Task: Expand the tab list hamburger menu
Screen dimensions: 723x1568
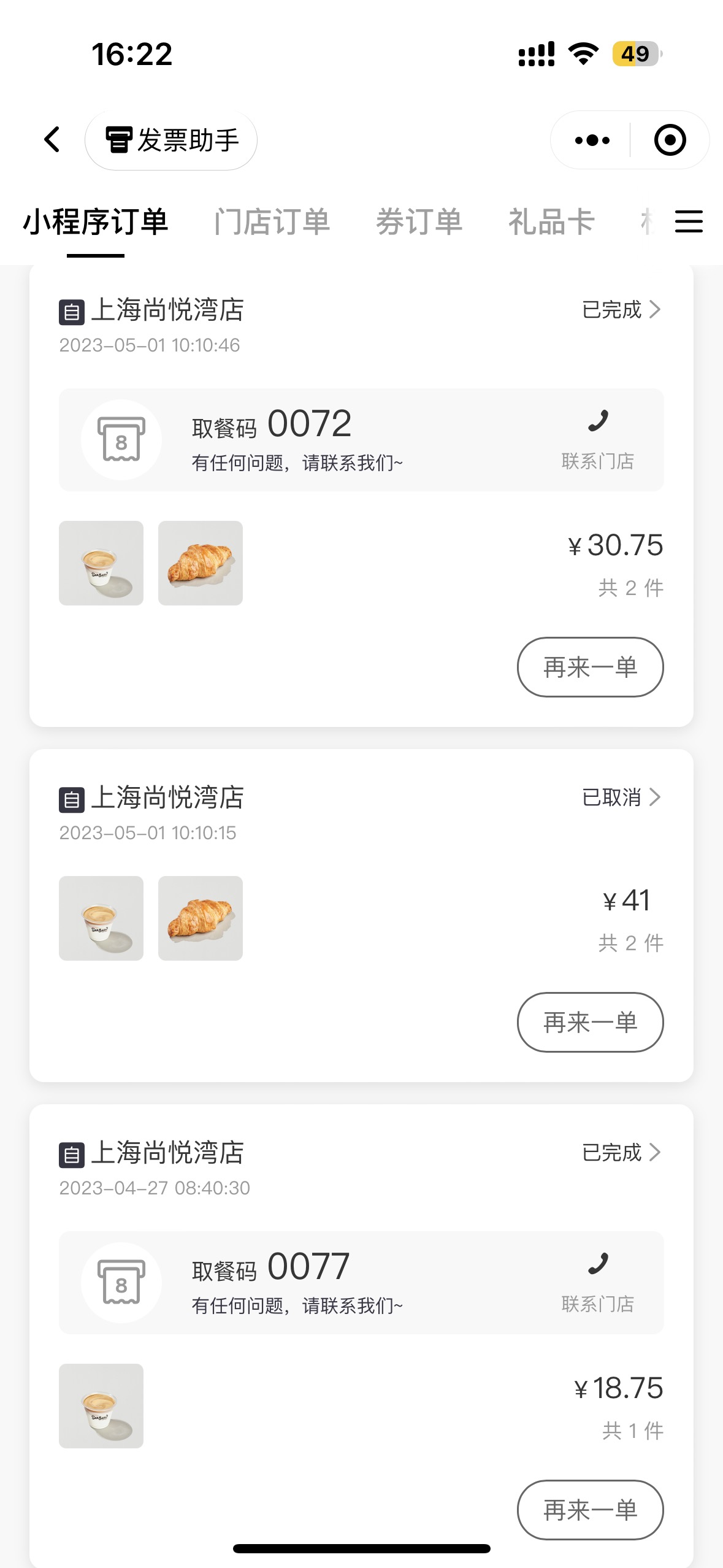Action: [689, 221]
